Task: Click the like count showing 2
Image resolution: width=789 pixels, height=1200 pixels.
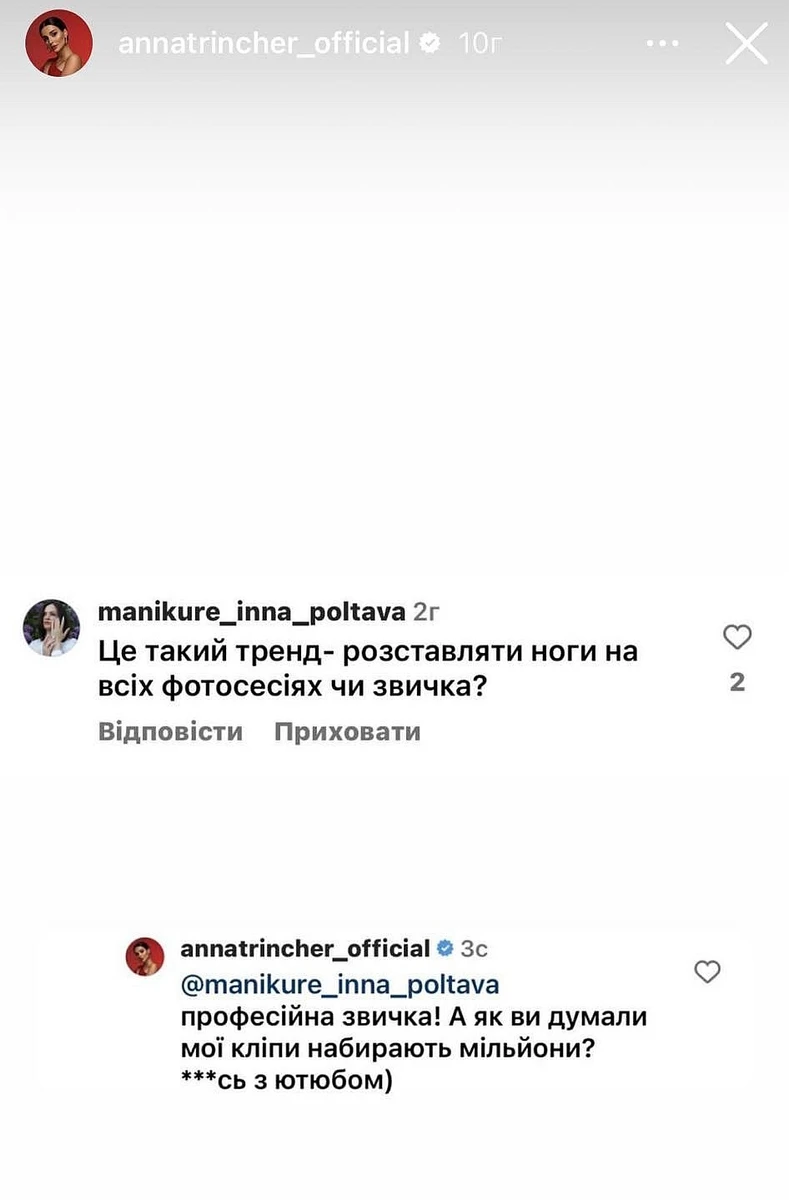Action: (738, 681)
